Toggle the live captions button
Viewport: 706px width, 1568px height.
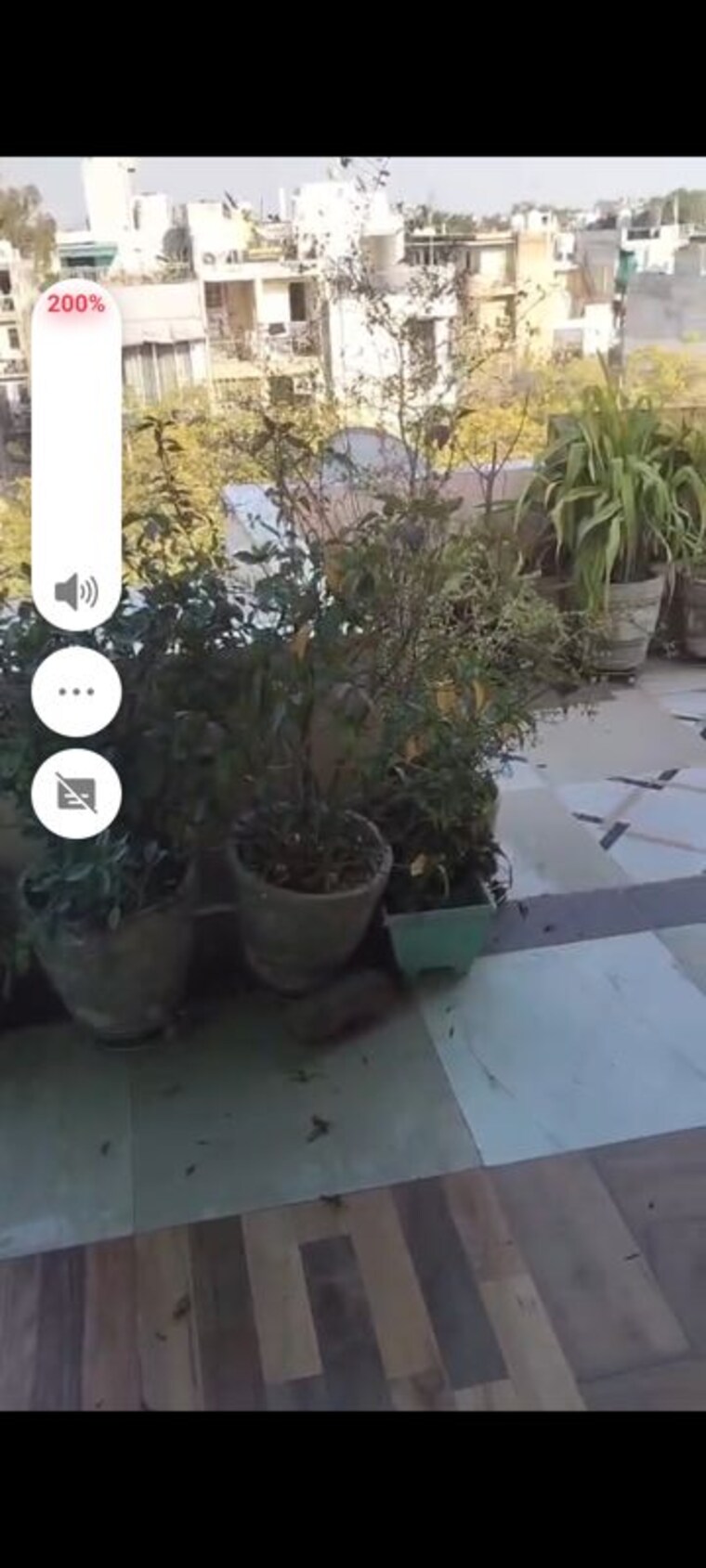pos(76,793)
